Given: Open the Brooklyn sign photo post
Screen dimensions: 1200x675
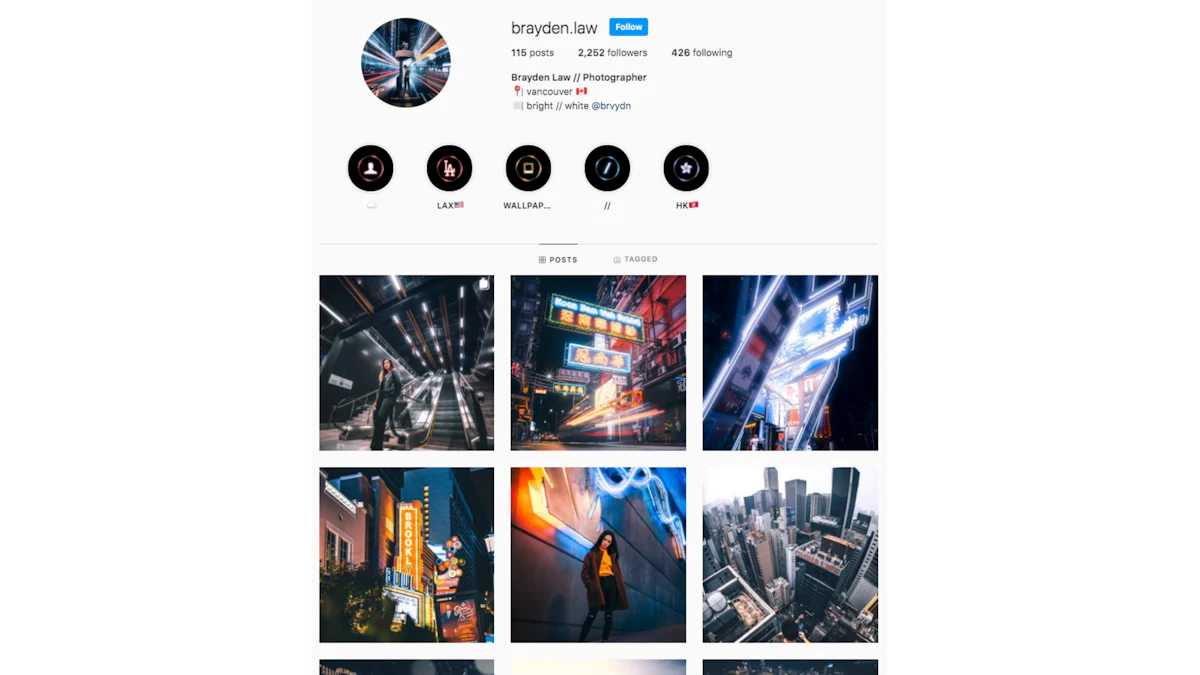Looking at the screenshot, I should [x=406, y=555].
